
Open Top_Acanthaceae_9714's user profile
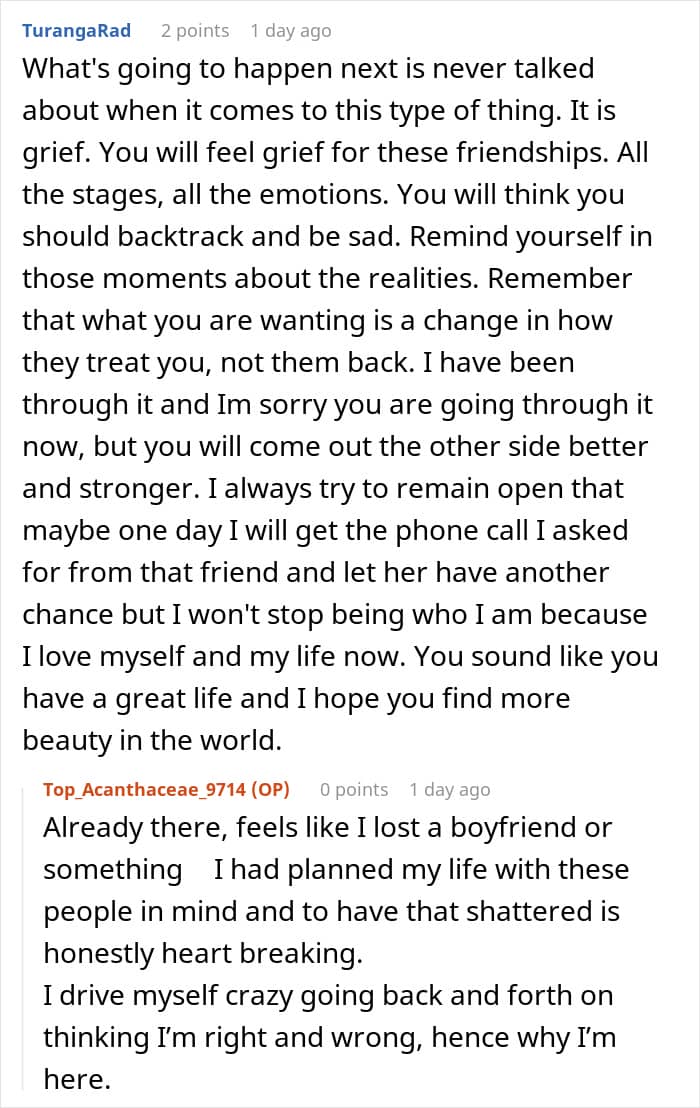147,789
